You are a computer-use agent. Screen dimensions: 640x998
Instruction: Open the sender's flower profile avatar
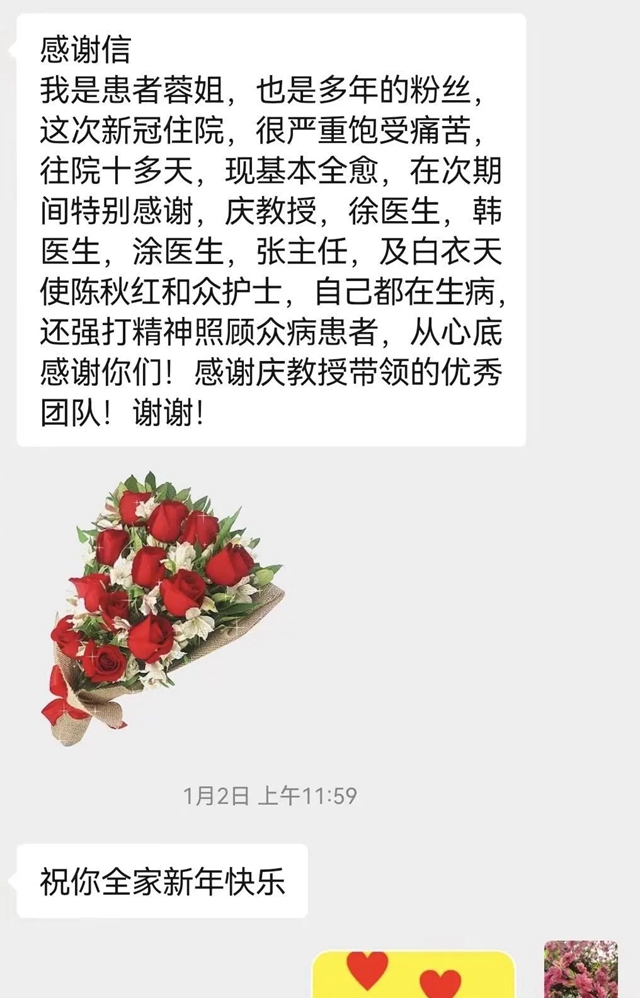[x=580, y=970]
